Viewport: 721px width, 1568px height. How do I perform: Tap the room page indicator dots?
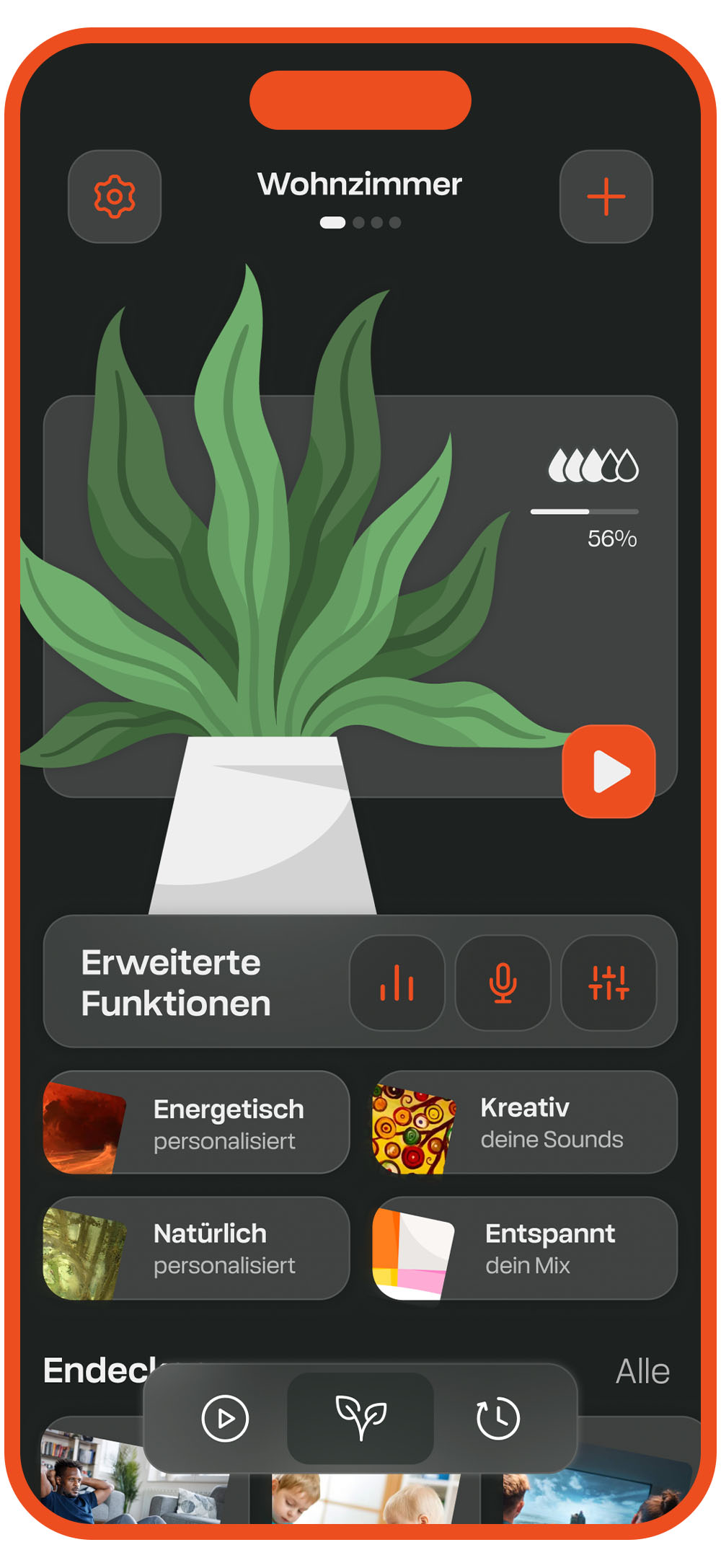pos(360,223)
